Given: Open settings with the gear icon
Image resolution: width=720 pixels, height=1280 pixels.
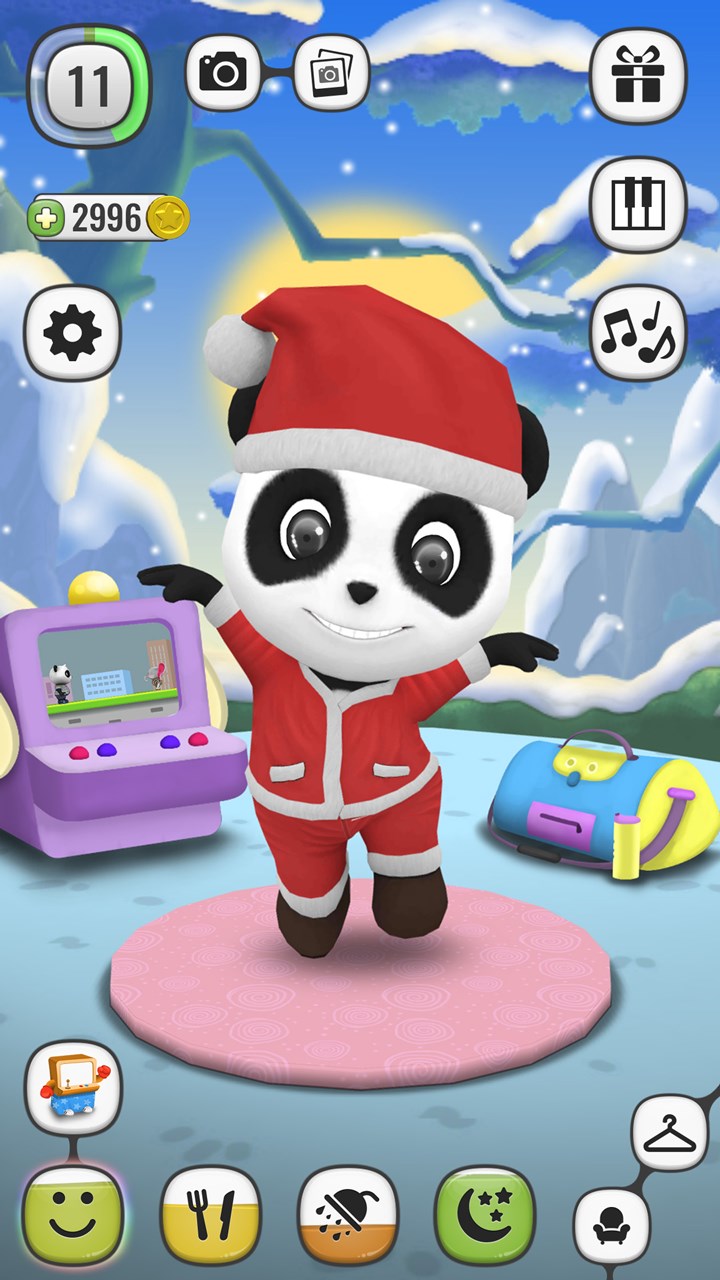Looking at the screenshot, I should [x=72, y=333].
